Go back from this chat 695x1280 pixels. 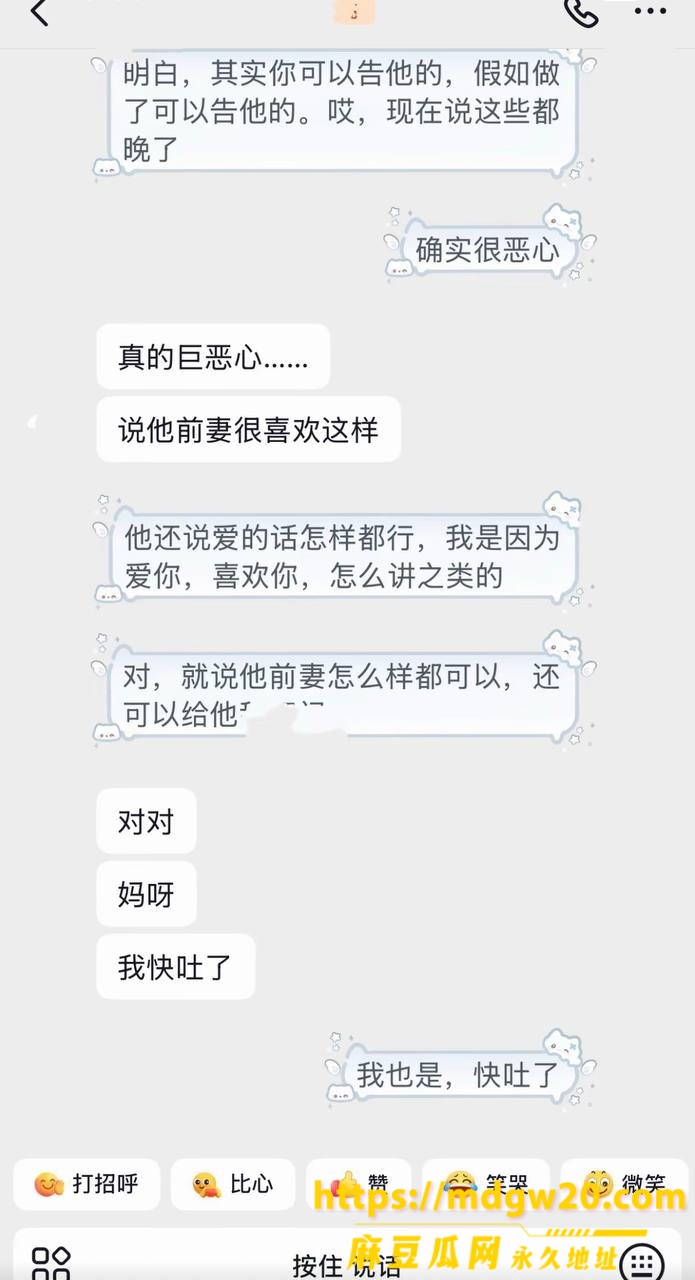tap(39, 13)
